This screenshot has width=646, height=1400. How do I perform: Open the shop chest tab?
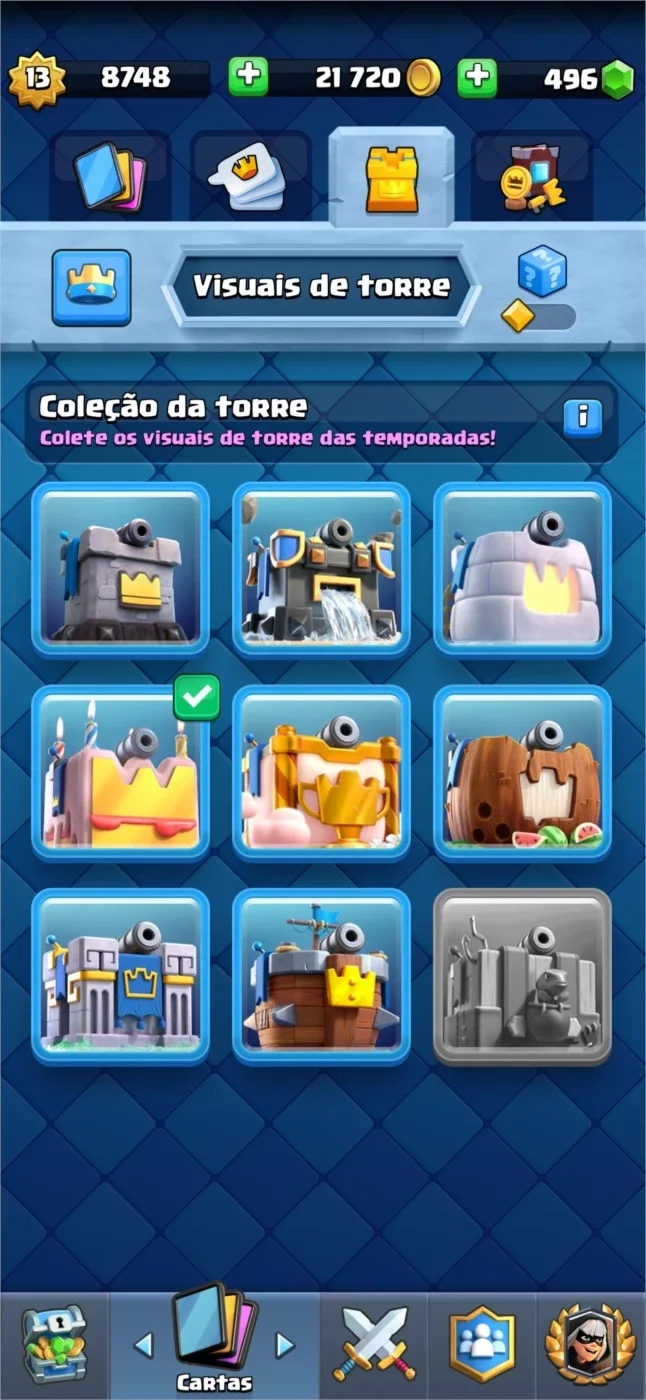pyautogui.click(x=55, y=1345)
